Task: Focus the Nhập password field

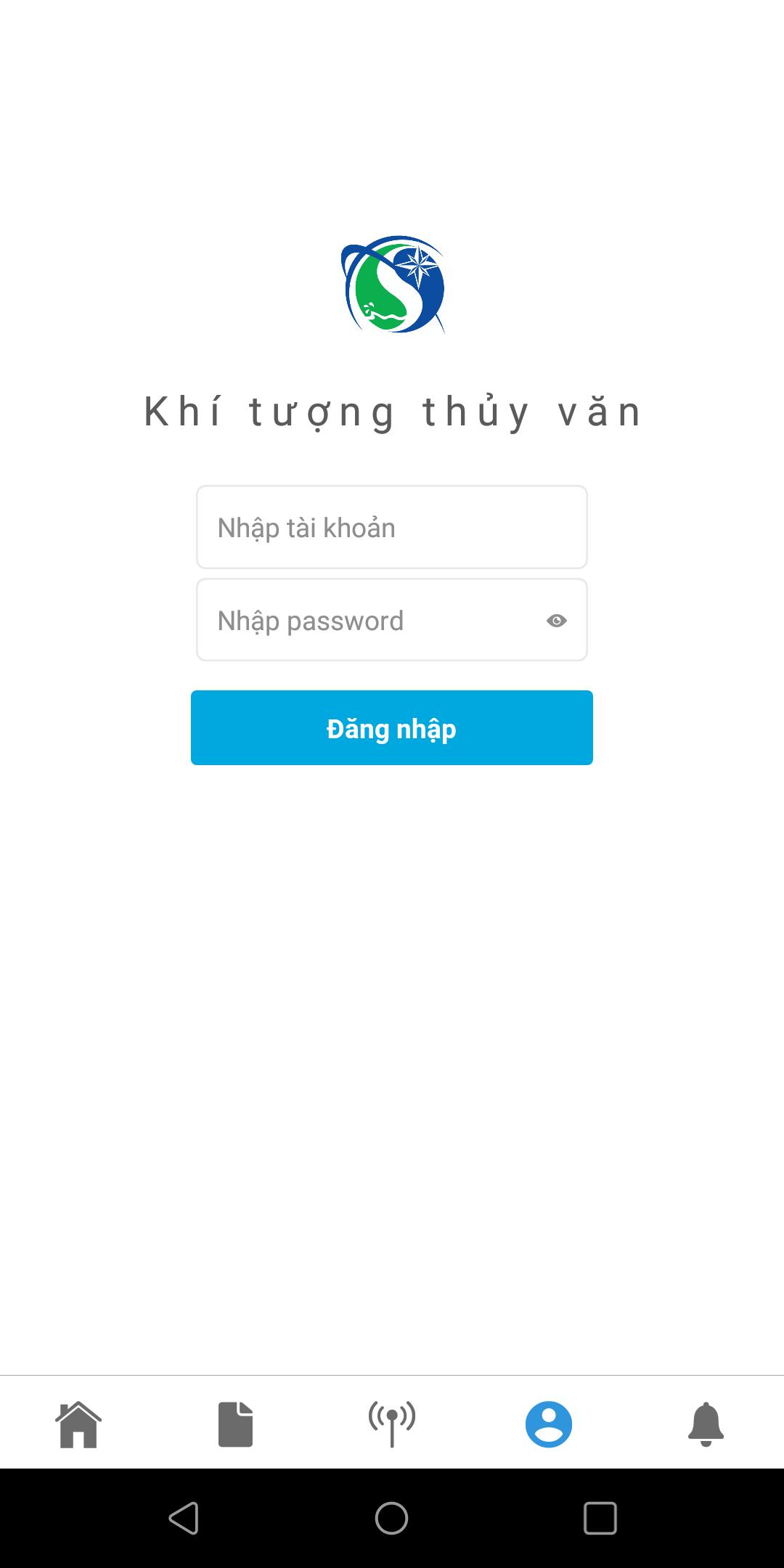Action: coord(363,621)
